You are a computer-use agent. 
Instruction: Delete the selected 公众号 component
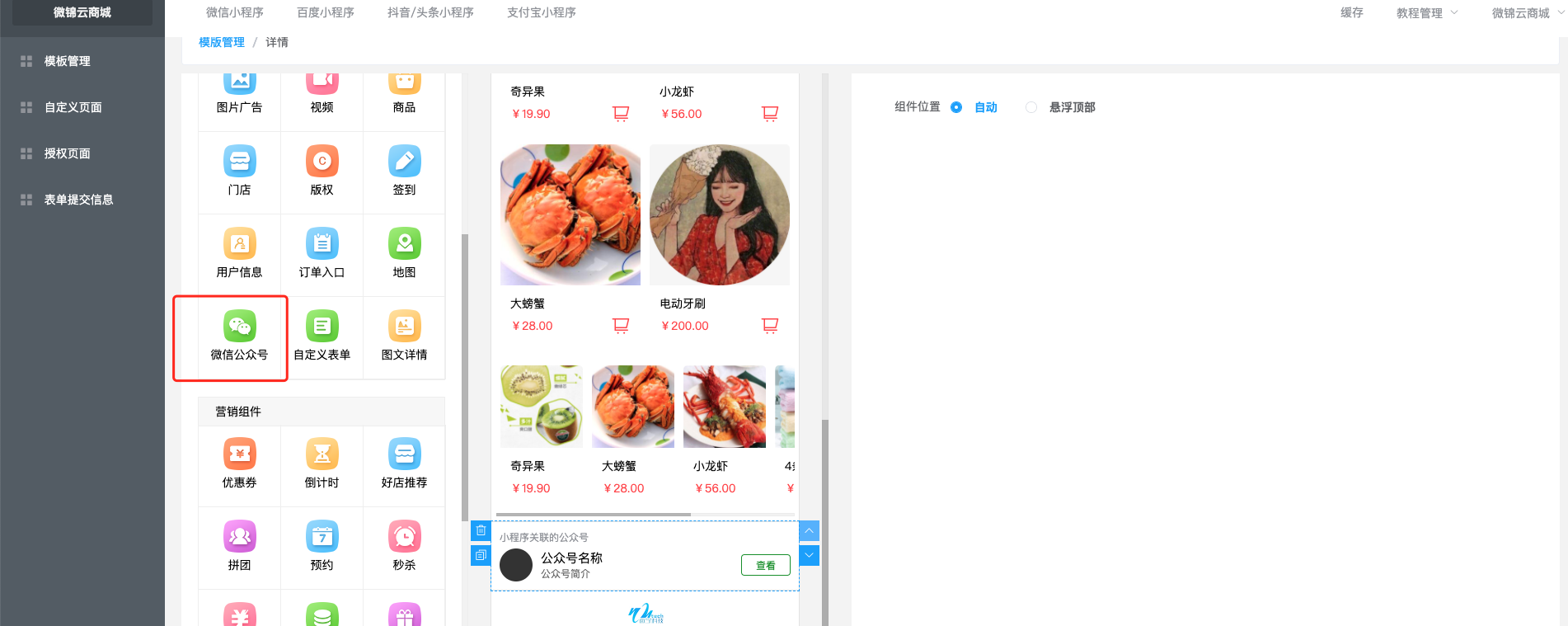(481, 530)
